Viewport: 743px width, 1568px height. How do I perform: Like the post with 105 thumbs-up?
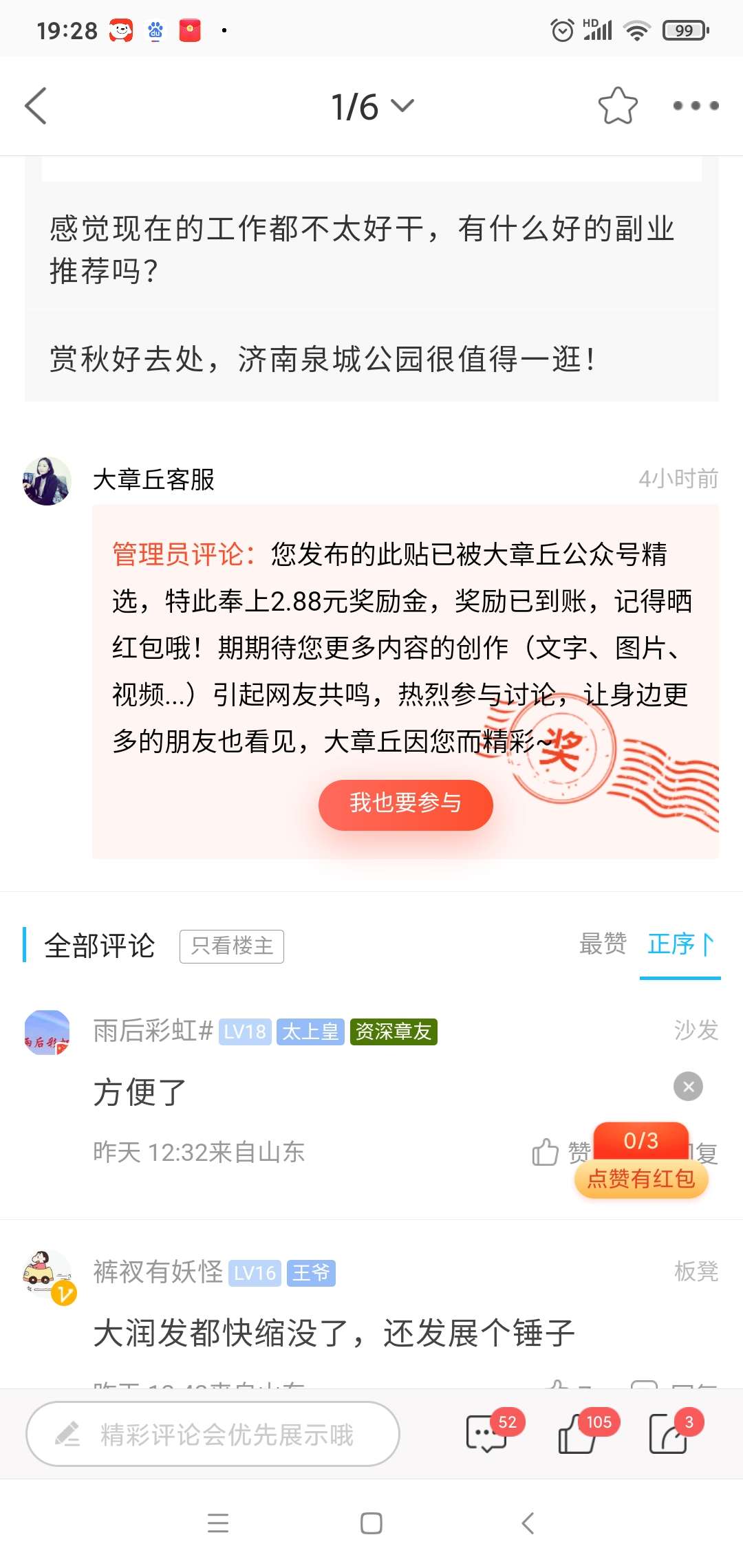coord(578,1434)
